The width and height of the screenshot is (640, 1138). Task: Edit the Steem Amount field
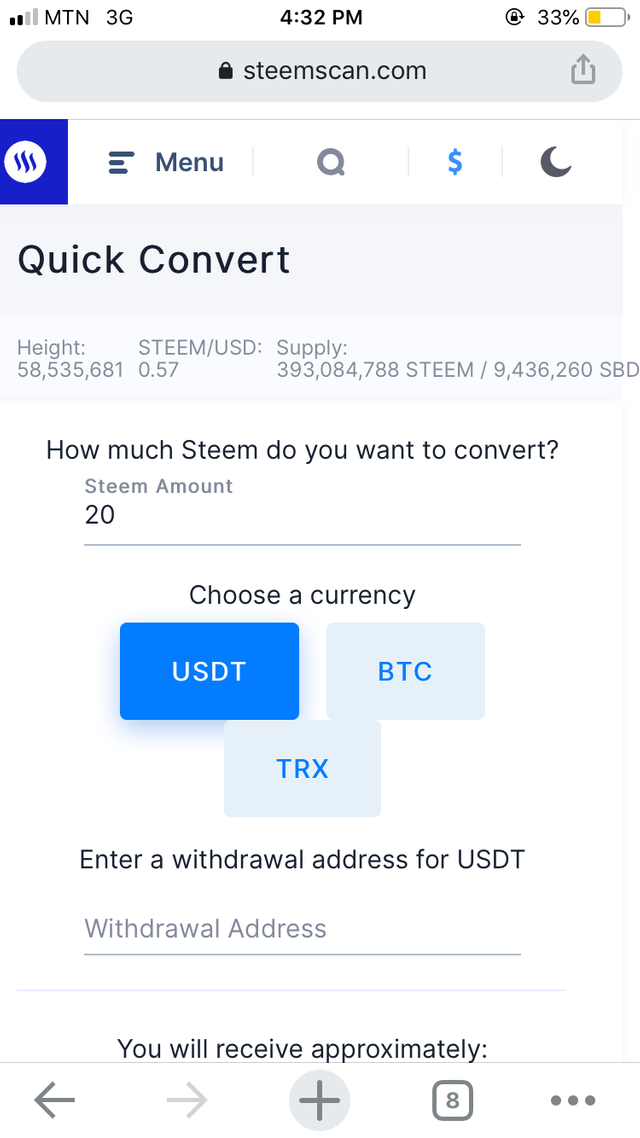tap(302, 516)
